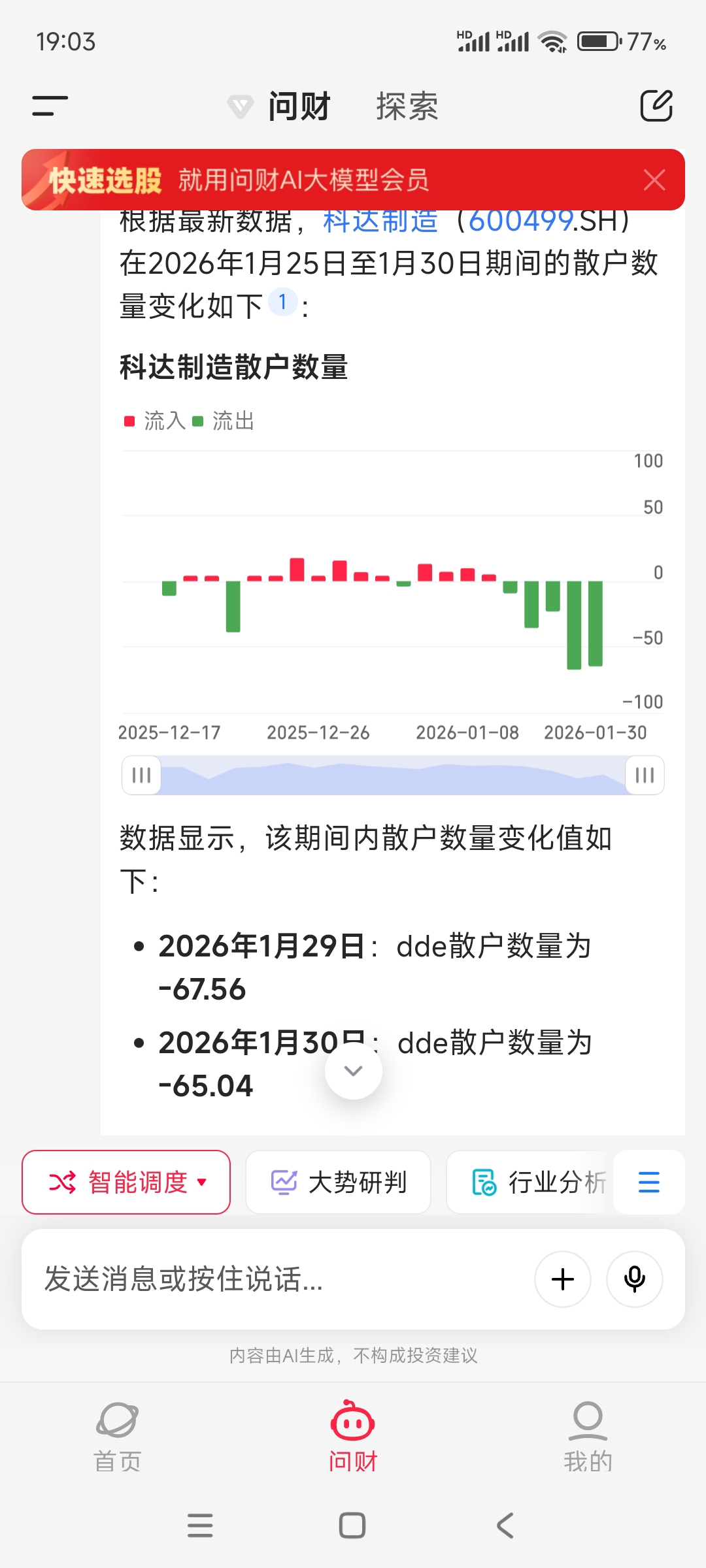Open the 快速选股 membership banner
This screenshot has height=1568, width=706.
tap(327, 180)
